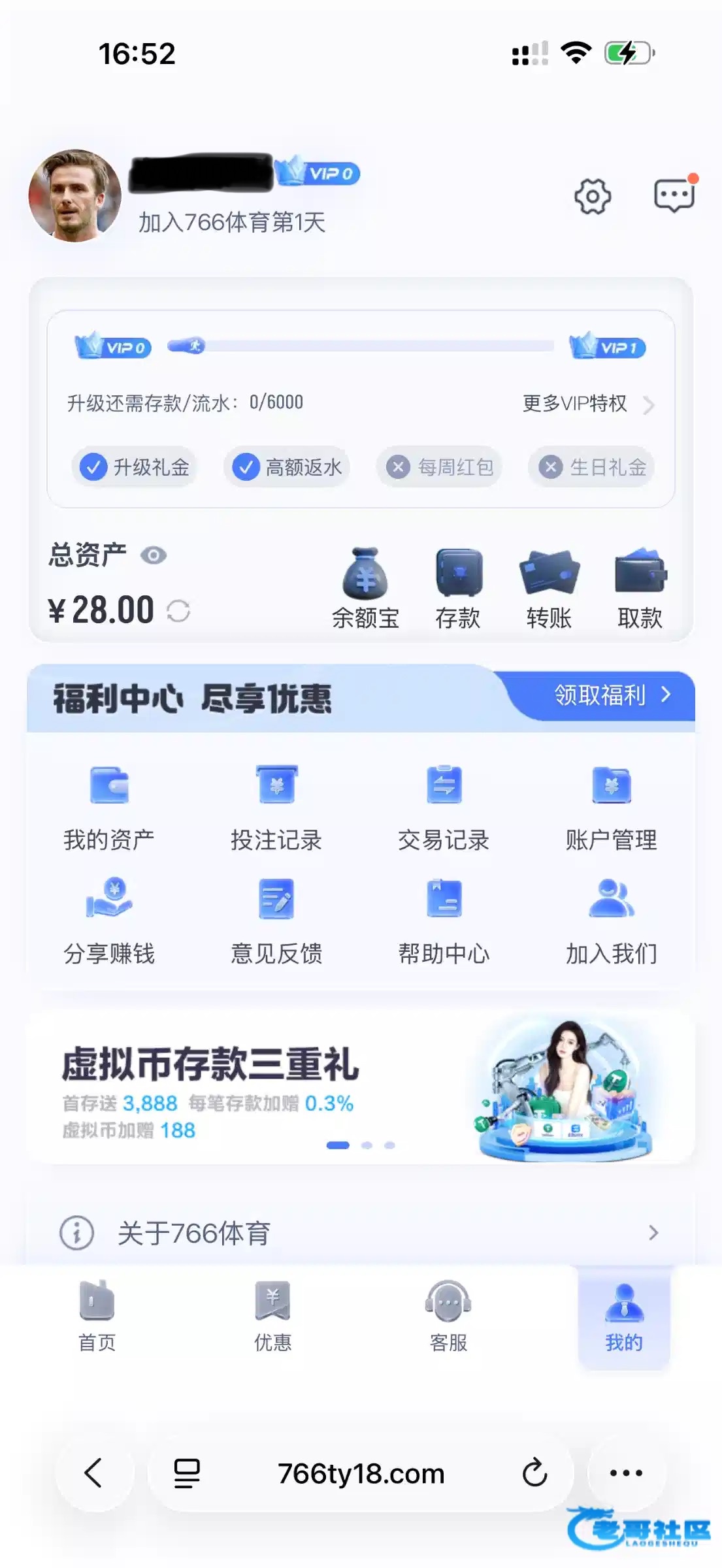Reload the page in the browser bar

[534, 1473]
